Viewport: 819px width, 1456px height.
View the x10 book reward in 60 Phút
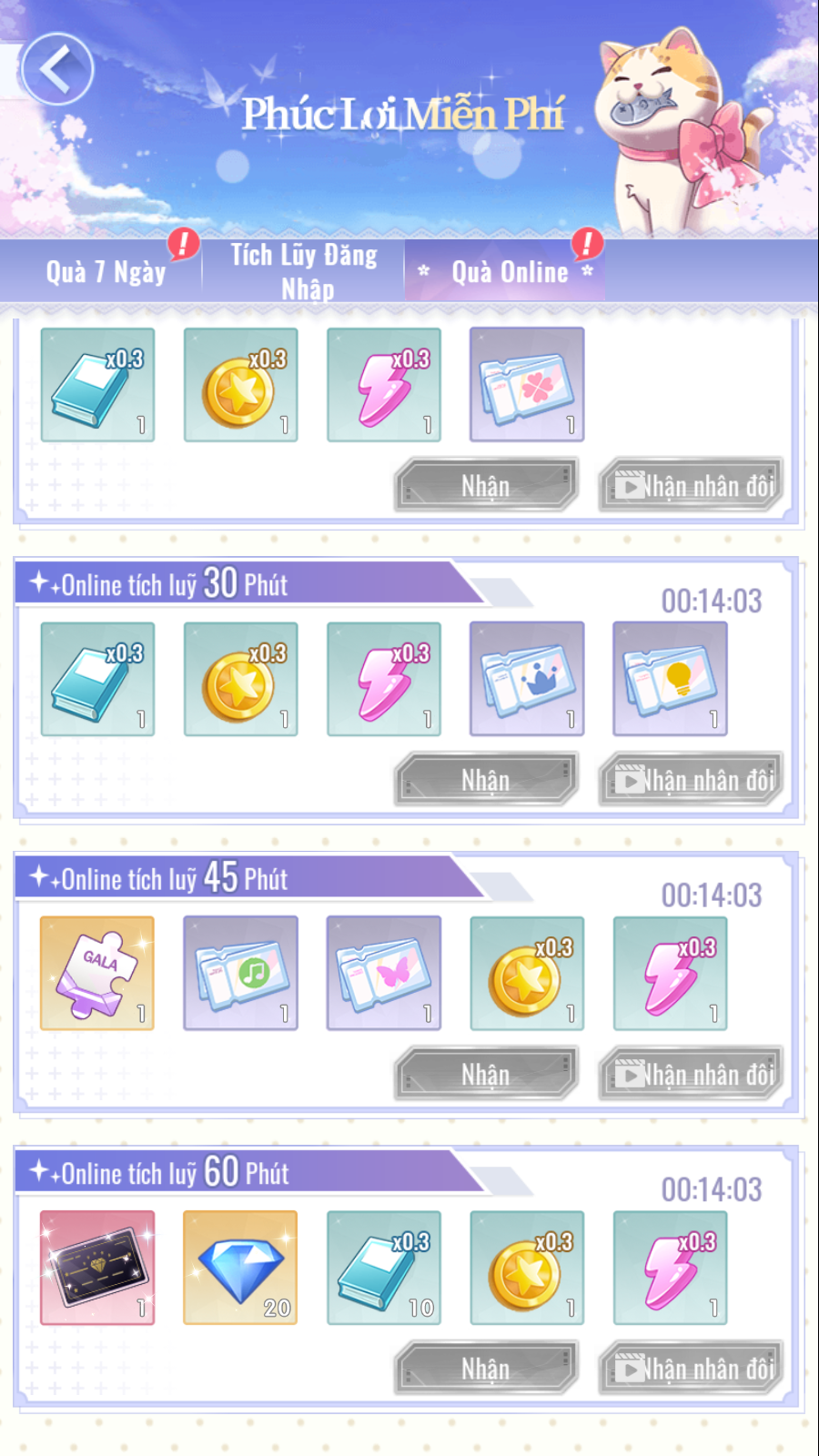(383, 1267)
